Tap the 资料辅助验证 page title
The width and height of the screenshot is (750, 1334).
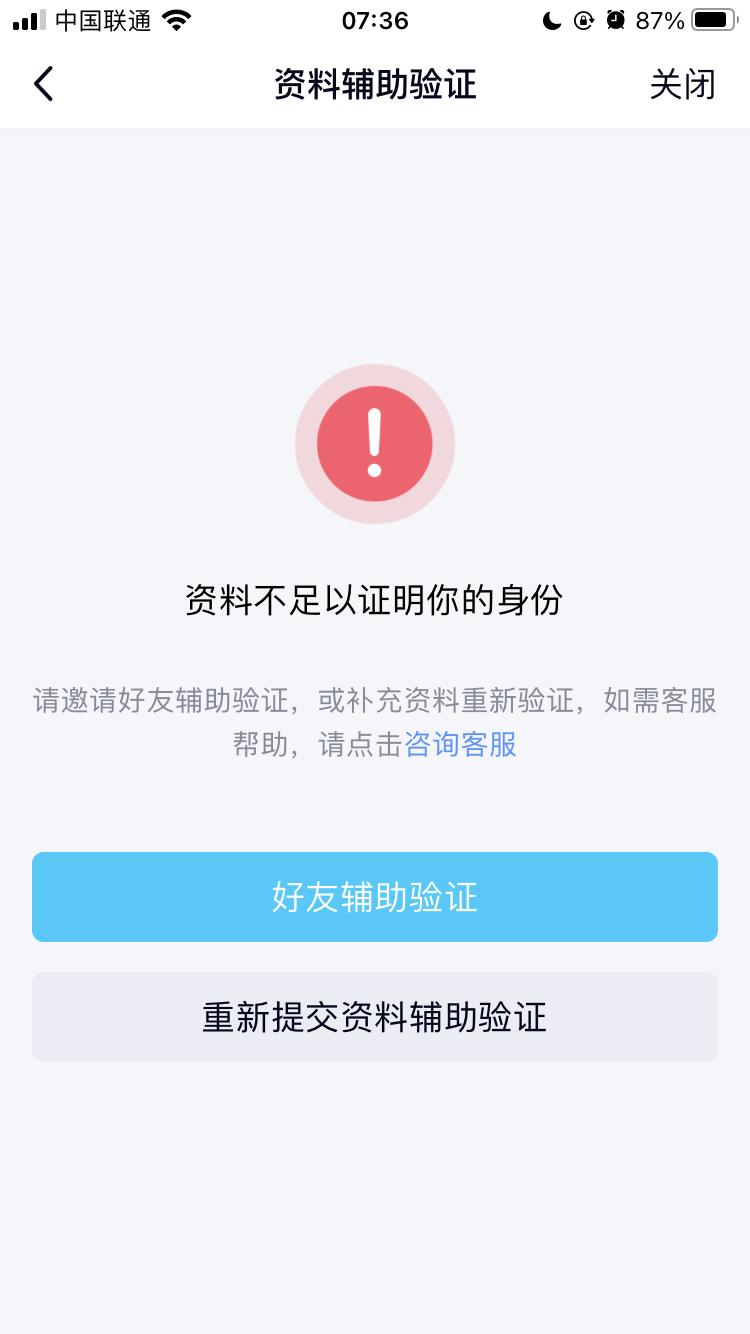[374, 84]
